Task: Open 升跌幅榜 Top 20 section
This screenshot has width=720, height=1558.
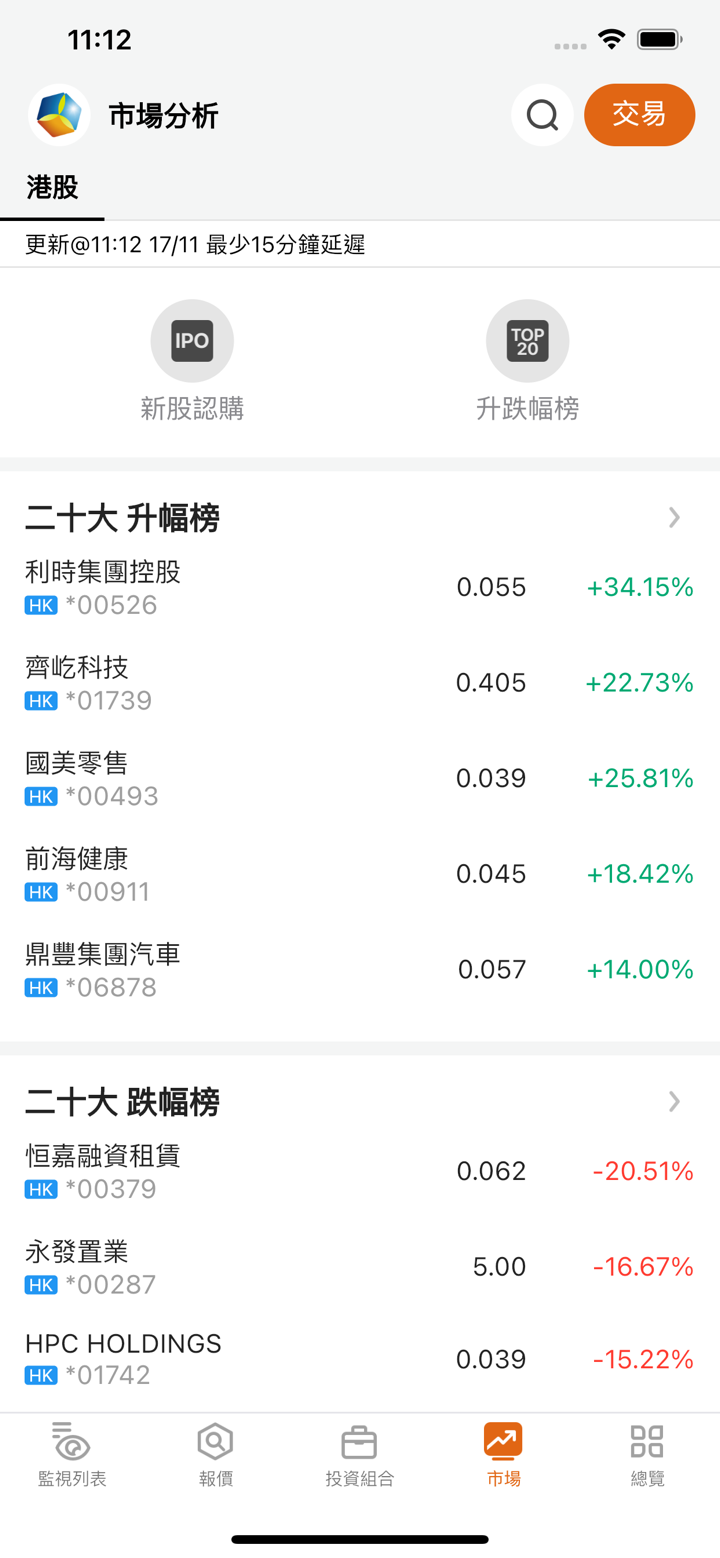Action: coord(527,361)
